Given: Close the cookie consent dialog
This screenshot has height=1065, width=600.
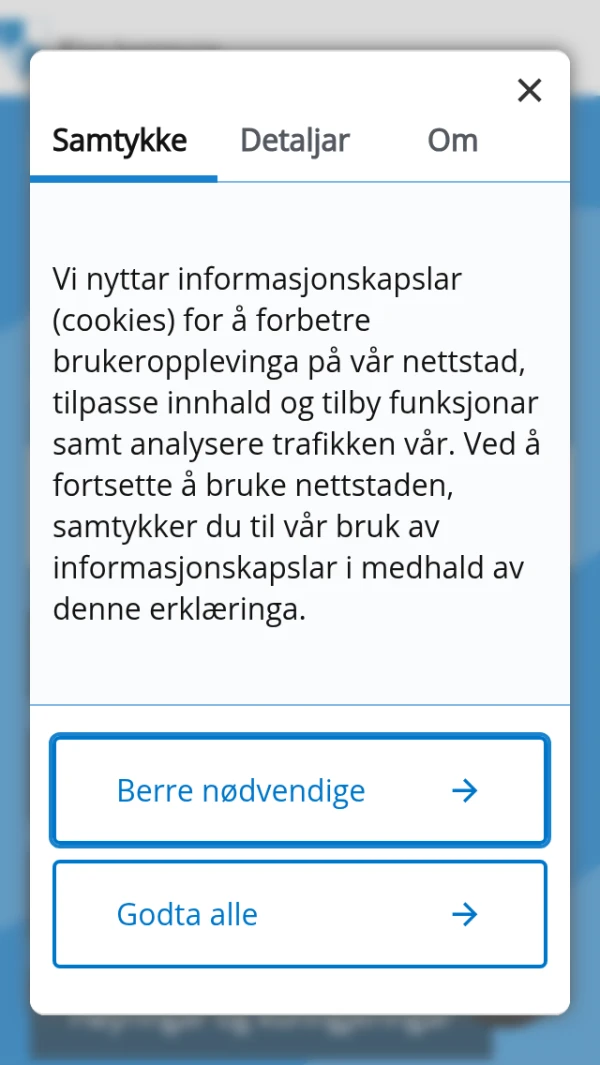Looking at the screenshot, I should point(529,91).
